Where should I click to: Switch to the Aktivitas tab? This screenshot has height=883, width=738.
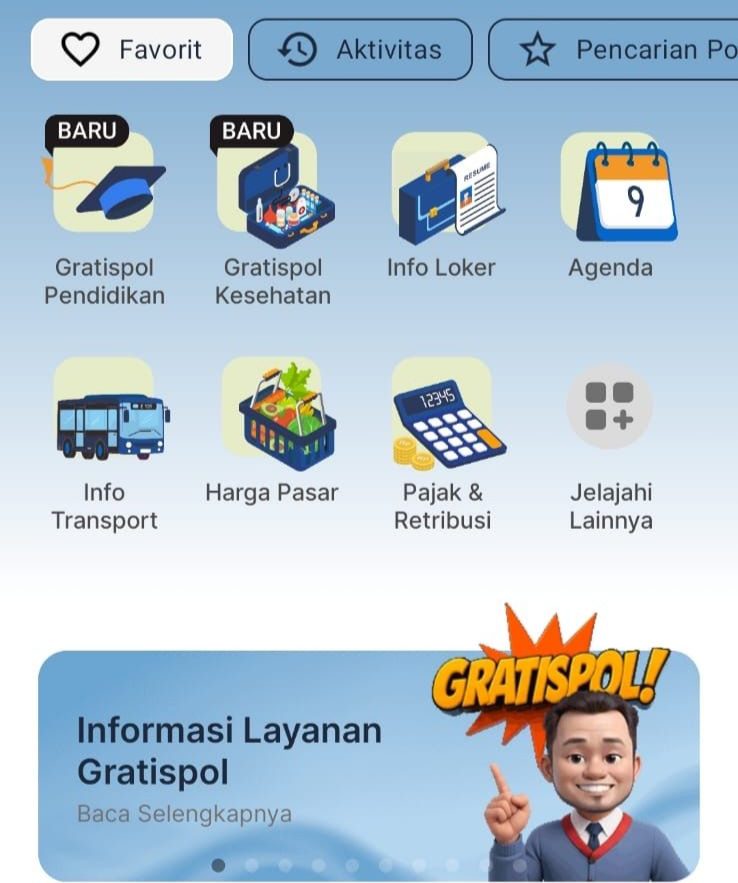tap(360, 50)
